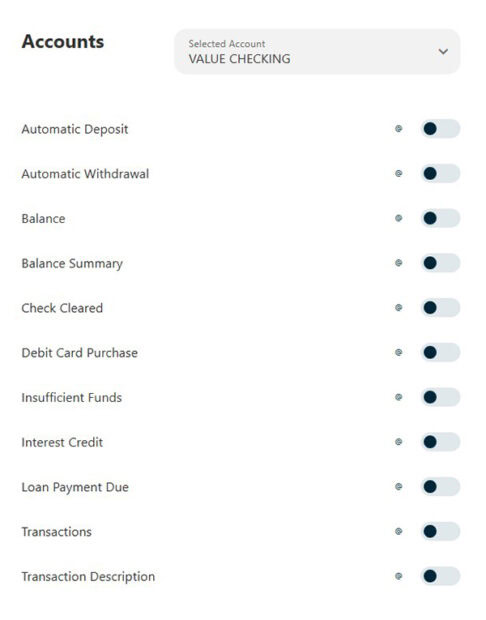Image resolution: width=486 pixels, height=620 pixels.
Task: Enable Balance Summary alert
Action: pos(440,263)
